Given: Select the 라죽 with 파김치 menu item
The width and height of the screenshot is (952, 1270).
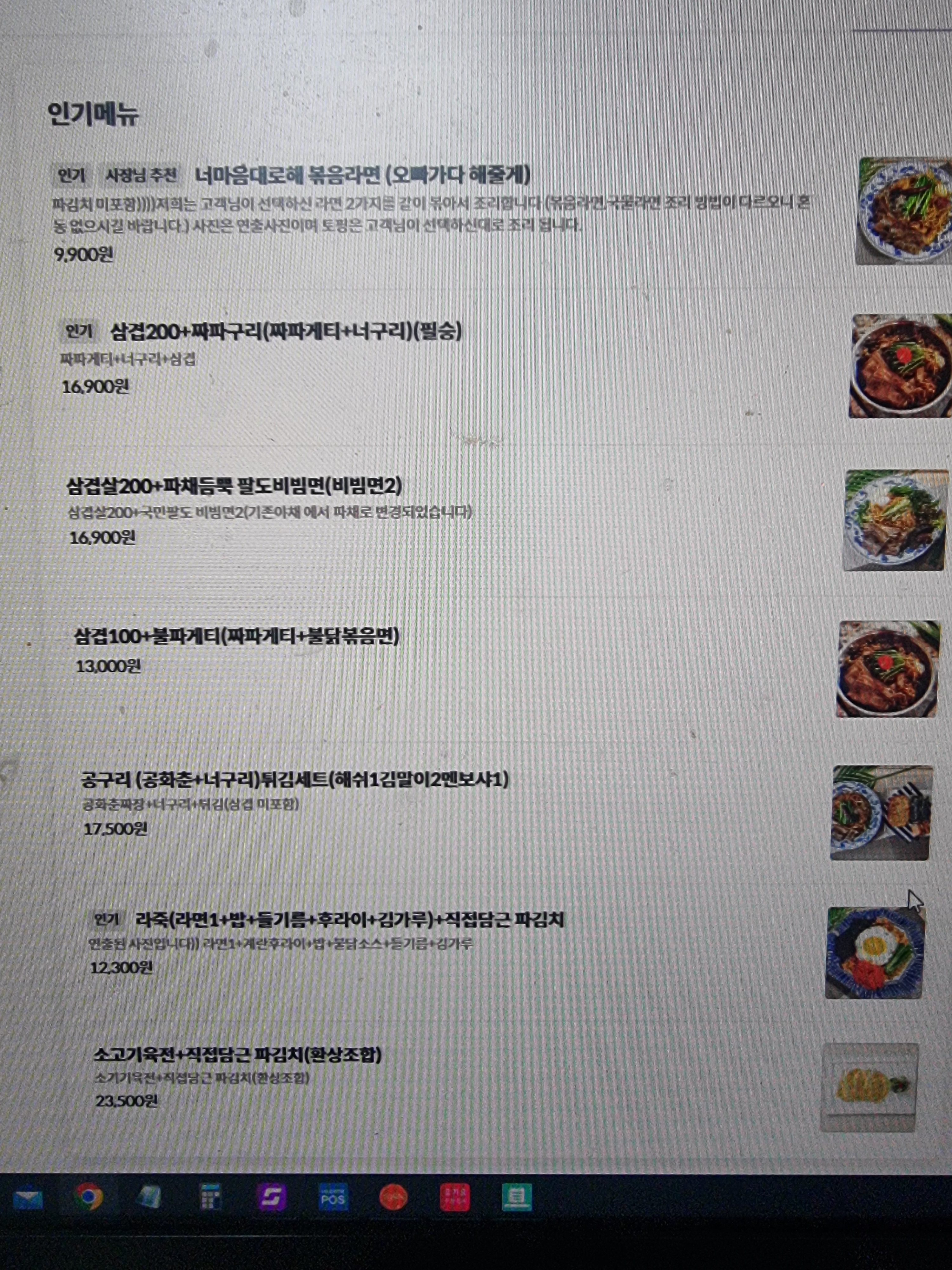Looking at the screenshot, I should [x=349, y=920].
